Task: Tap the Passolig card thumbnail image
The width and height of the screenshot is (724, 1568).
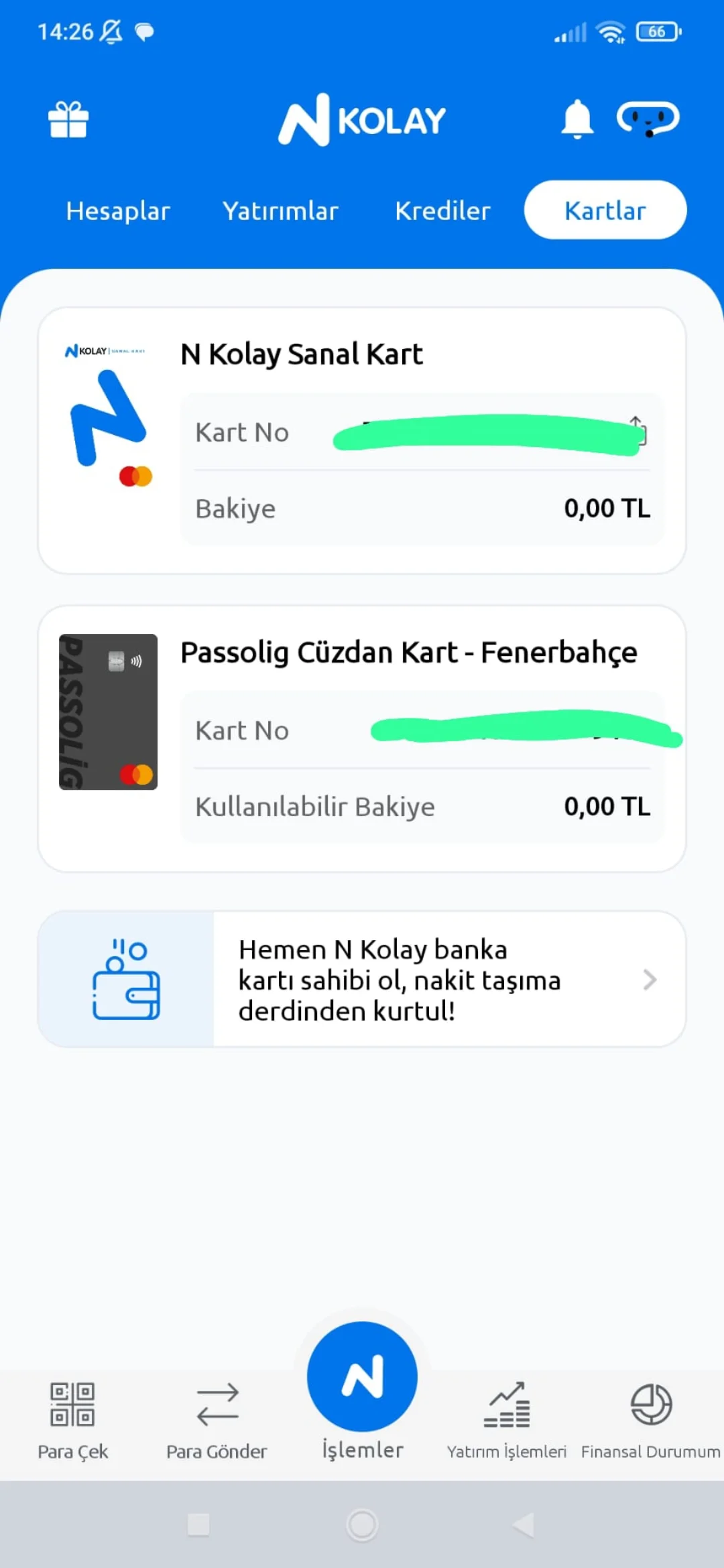Action: coord(107,712)
